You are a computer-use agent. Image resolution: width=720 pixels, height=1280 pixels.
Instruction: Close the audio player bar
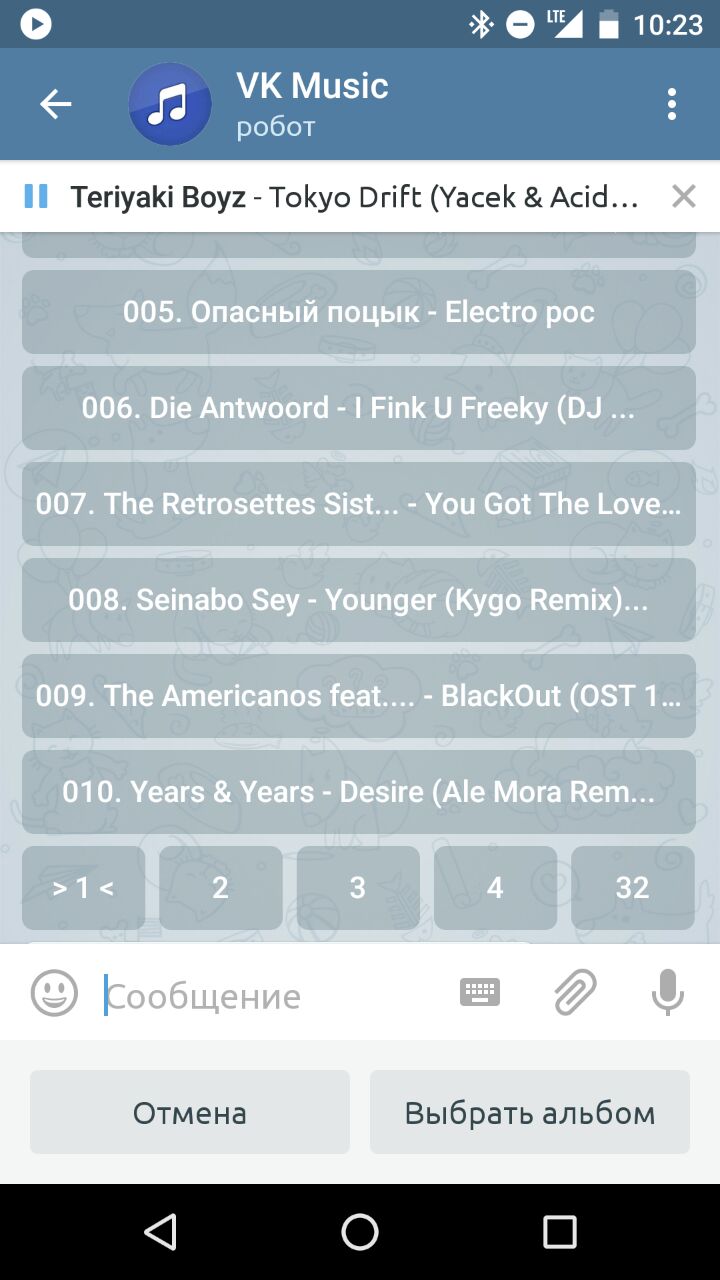coord(683,196)
